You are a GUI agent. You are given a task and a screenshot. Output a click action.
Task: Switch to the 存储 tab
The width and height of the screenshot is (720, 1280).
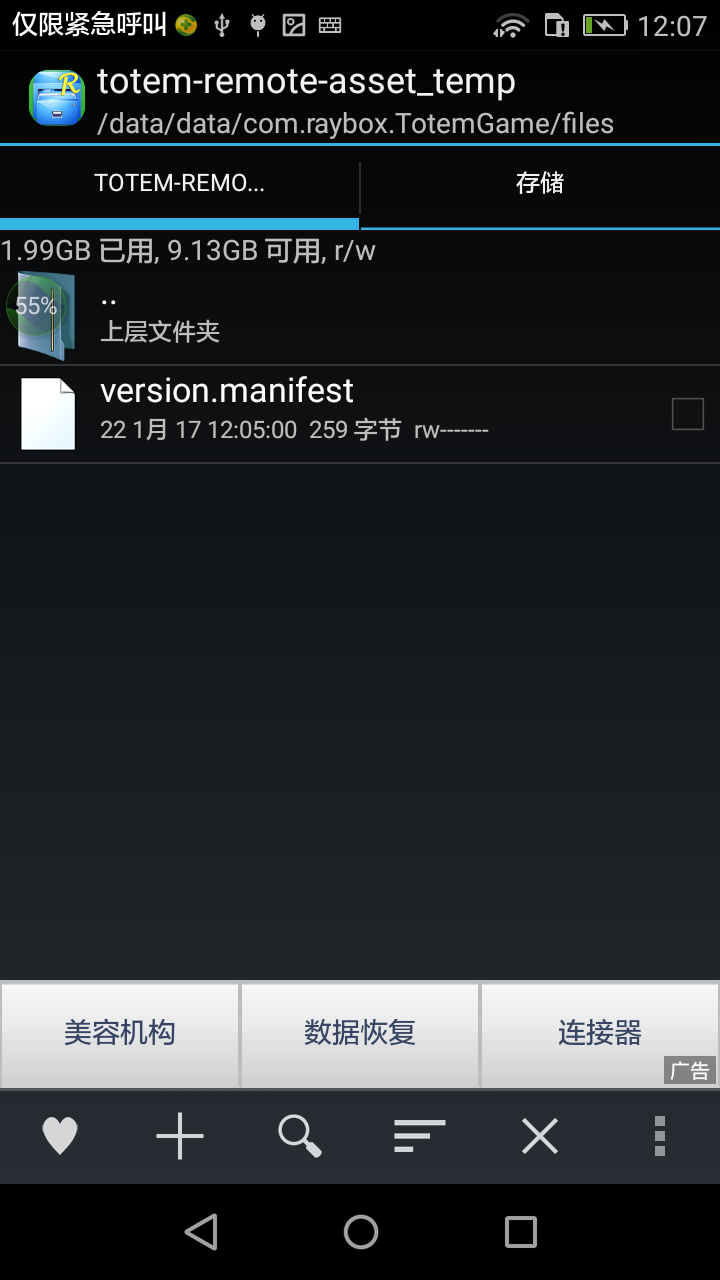tap(540, 184)
